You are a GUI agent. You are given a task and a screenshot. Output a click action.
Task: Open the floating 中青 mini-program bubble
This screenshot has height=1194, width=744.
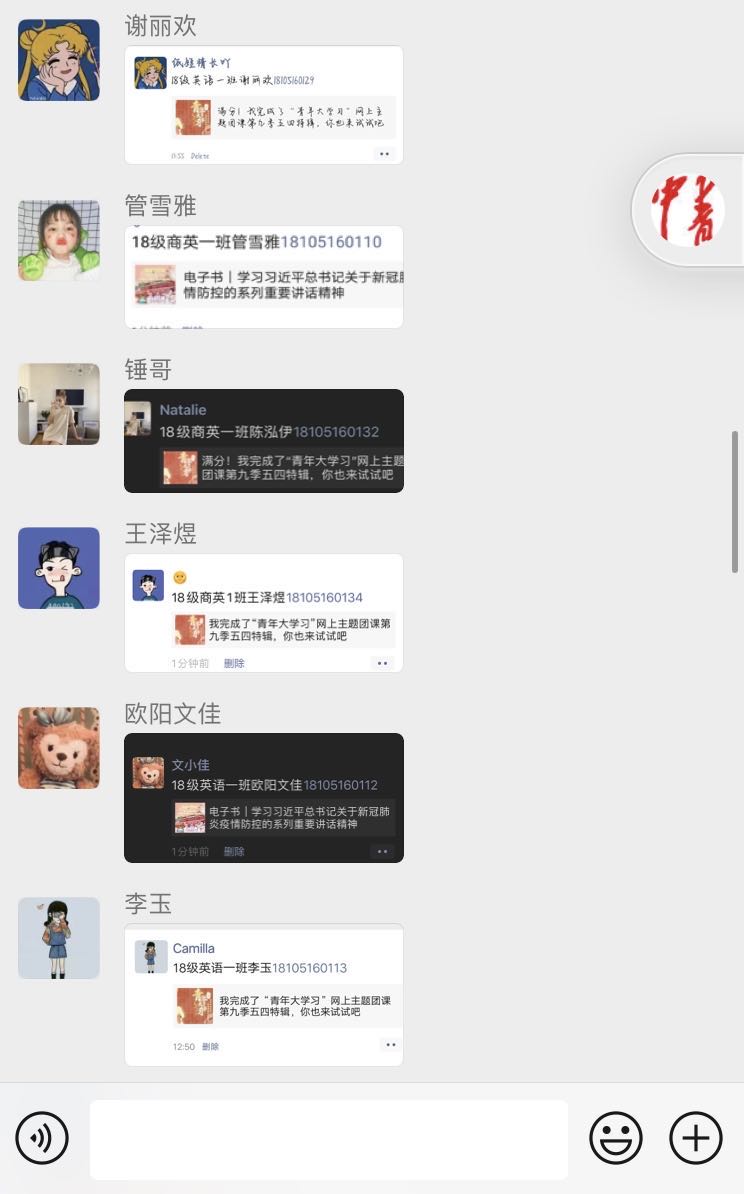coord(690,210)
